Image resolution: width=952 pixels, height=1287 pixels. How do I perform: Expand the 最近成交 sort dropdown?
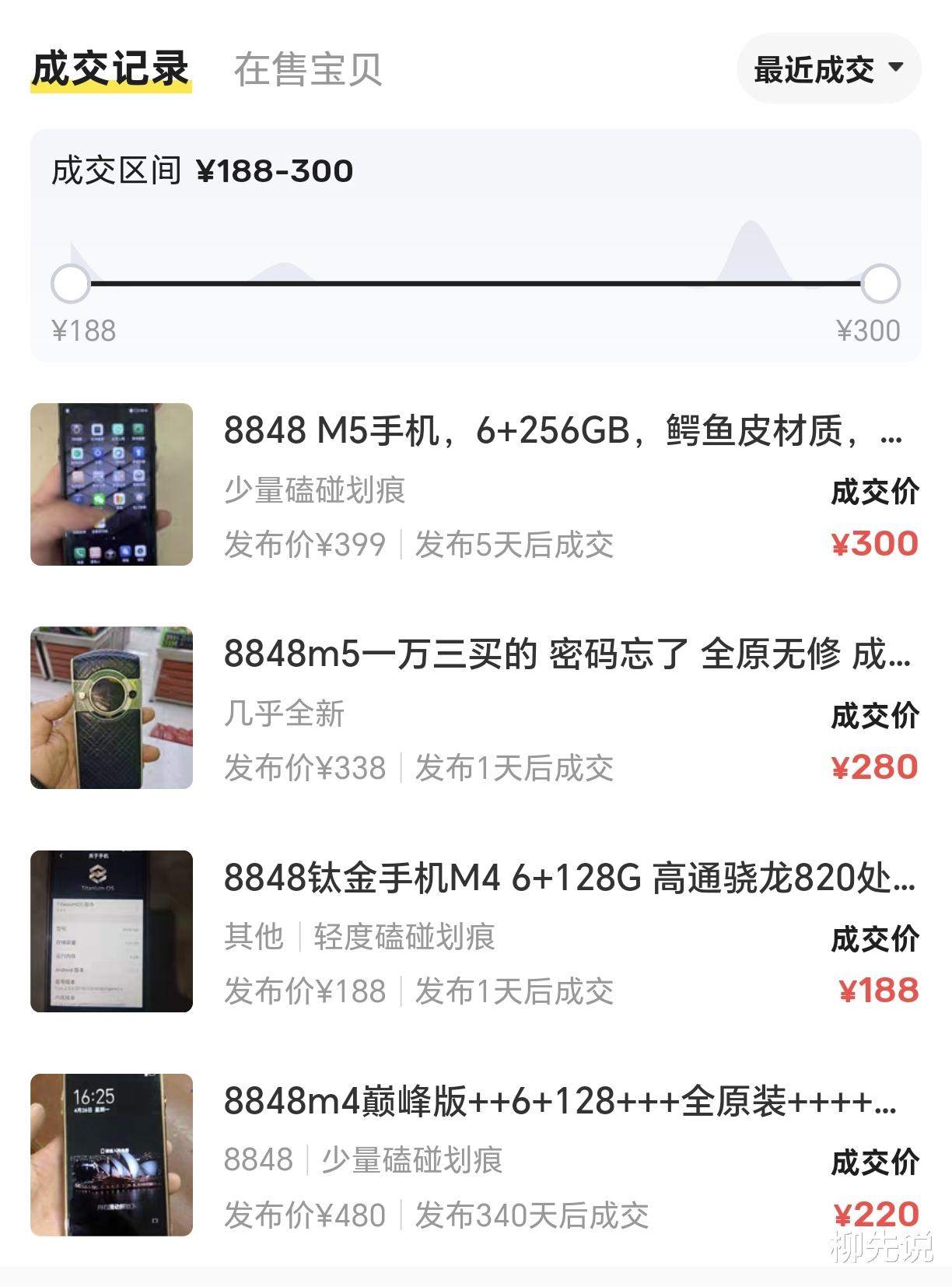click(828, 69)
